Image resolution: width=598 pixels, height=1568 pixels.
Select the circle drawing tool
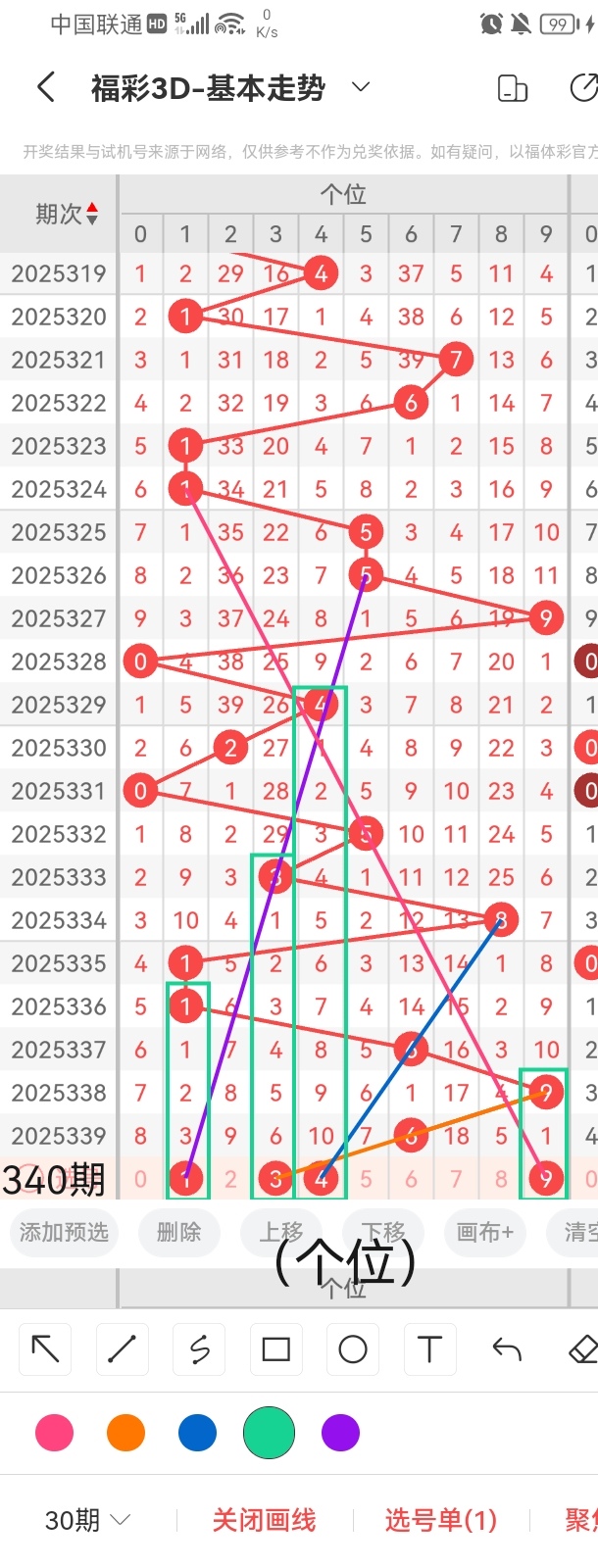pyautogui.click(x=353, y=1349)
